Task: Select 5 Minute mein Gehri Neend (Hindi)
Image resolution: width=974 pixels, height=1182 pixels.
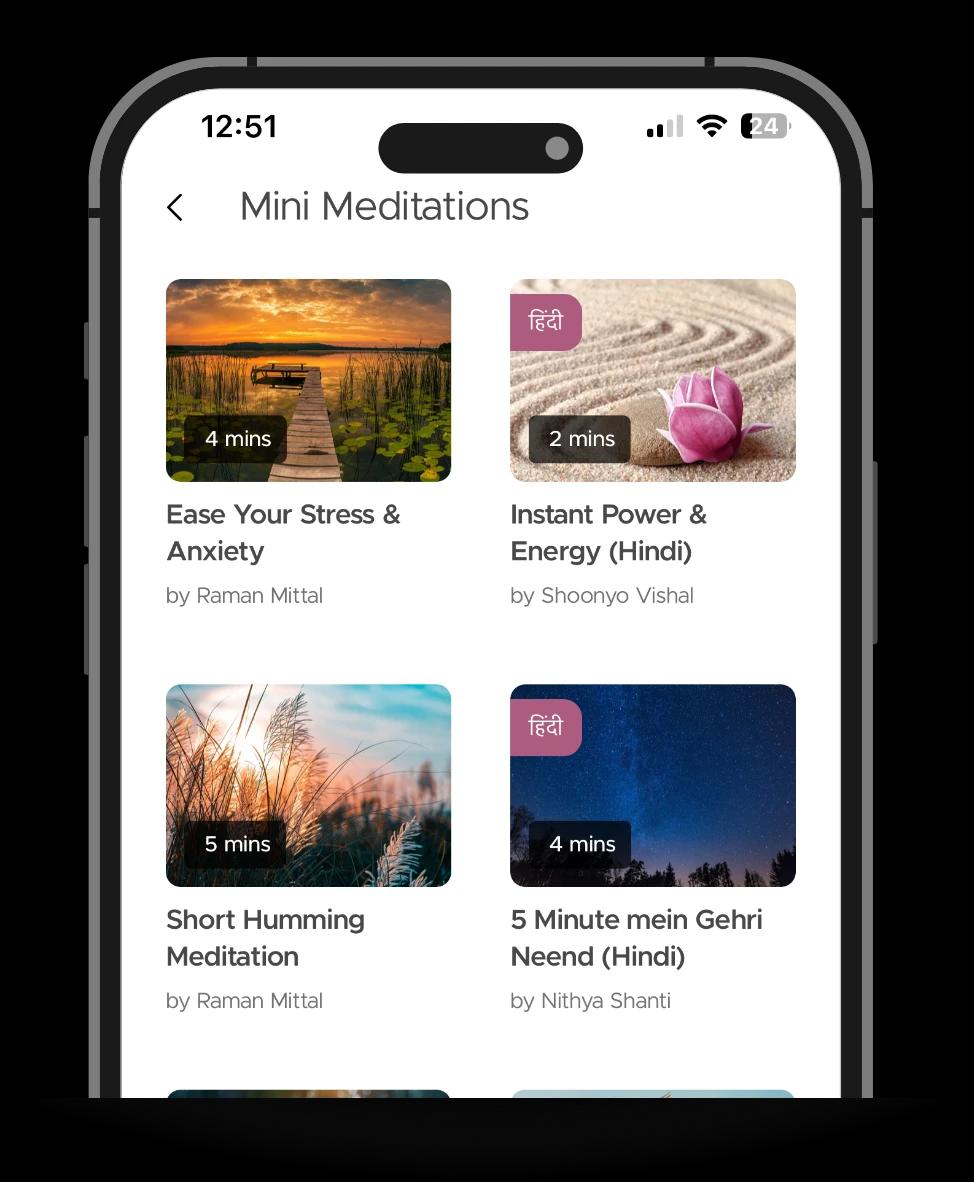Action: (652, 785)
